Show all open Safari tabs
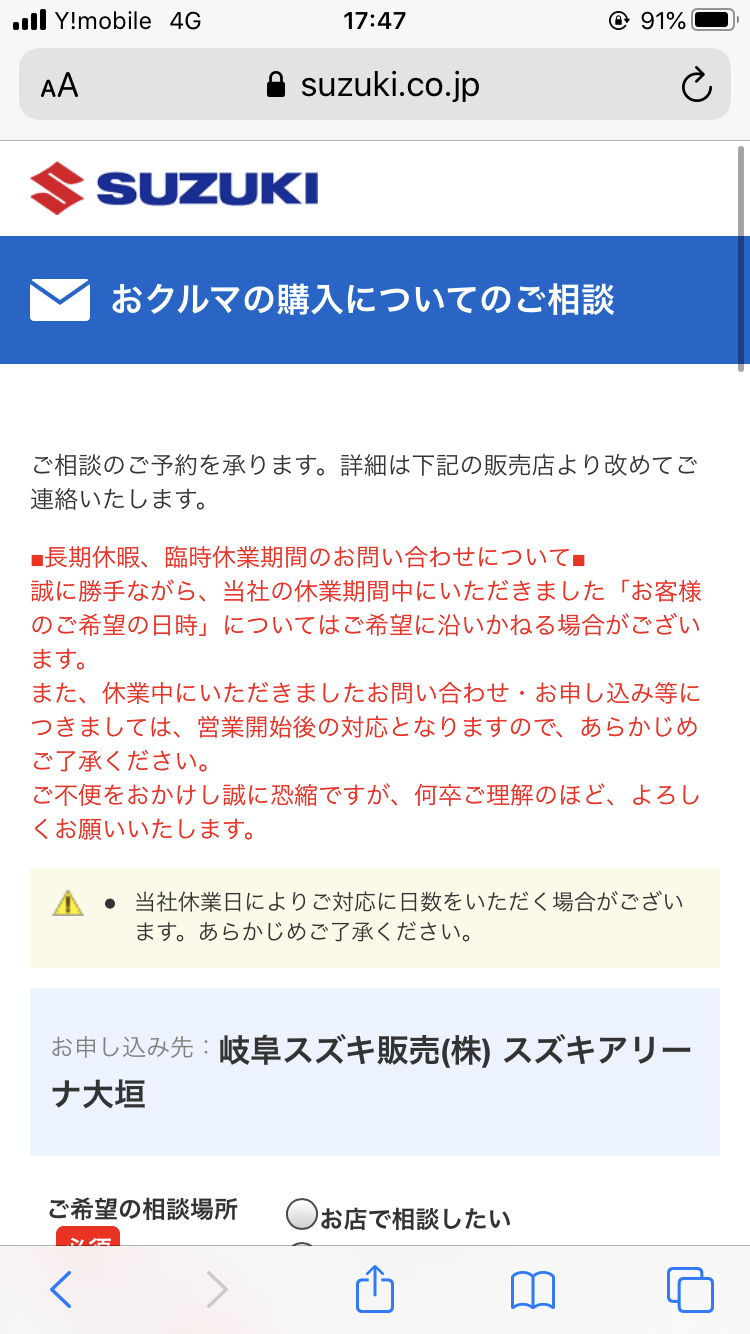The image size is (750, 1334). point(690,1289)
